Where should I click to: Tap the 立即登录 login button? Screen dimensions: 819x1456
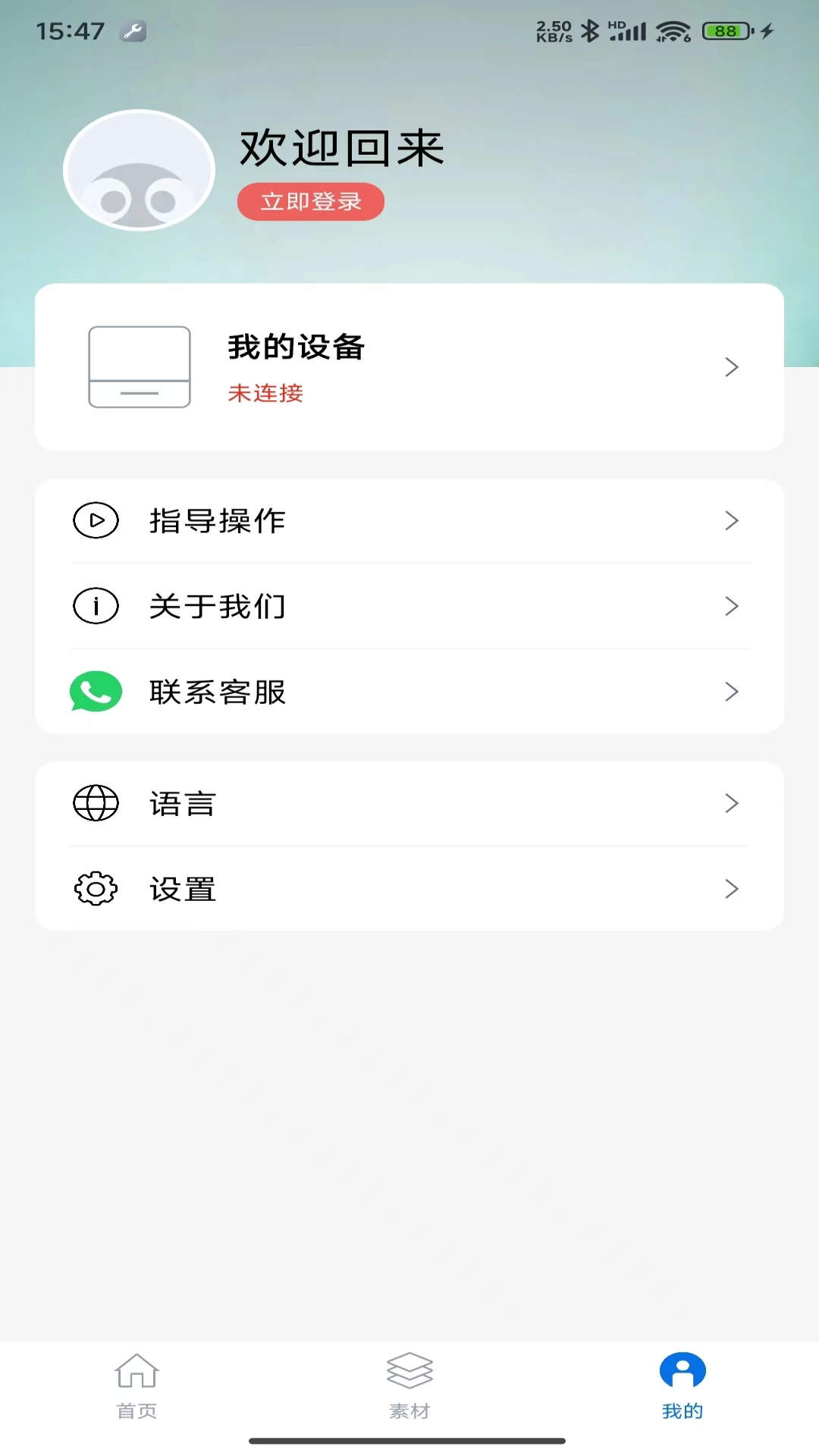310,202
